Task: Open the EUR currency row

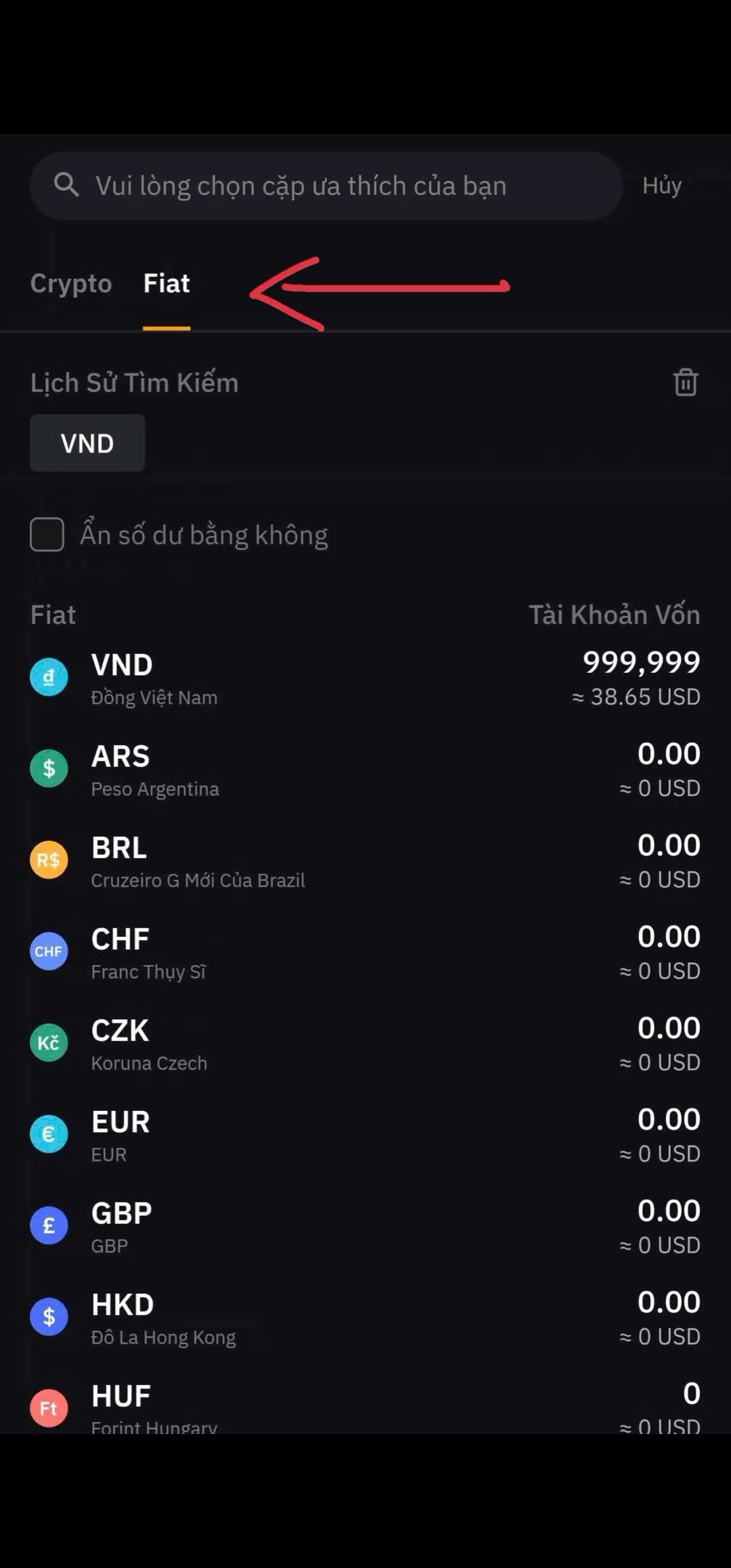Action: [x=365, y=1135]
